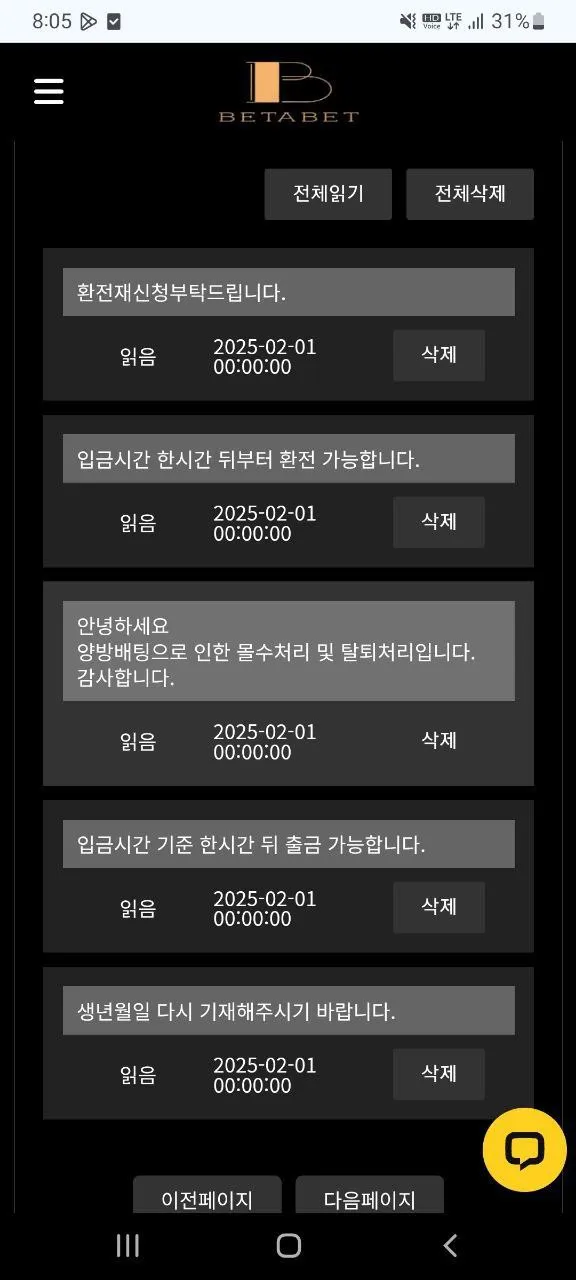Delete the 생년월일 다시 기재 message

coord(439,1074)
